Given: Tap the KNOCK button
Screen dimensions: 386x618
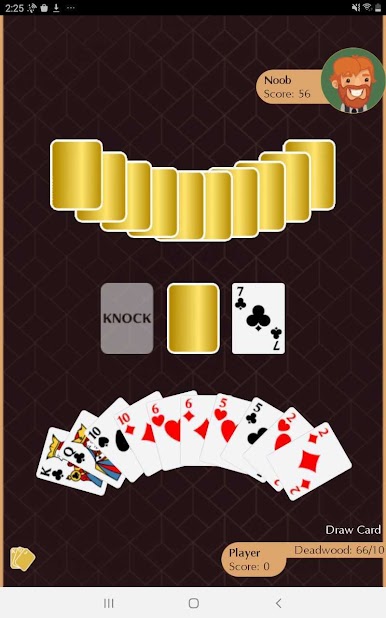Looking at the screenshot, I should click(127, 318).
